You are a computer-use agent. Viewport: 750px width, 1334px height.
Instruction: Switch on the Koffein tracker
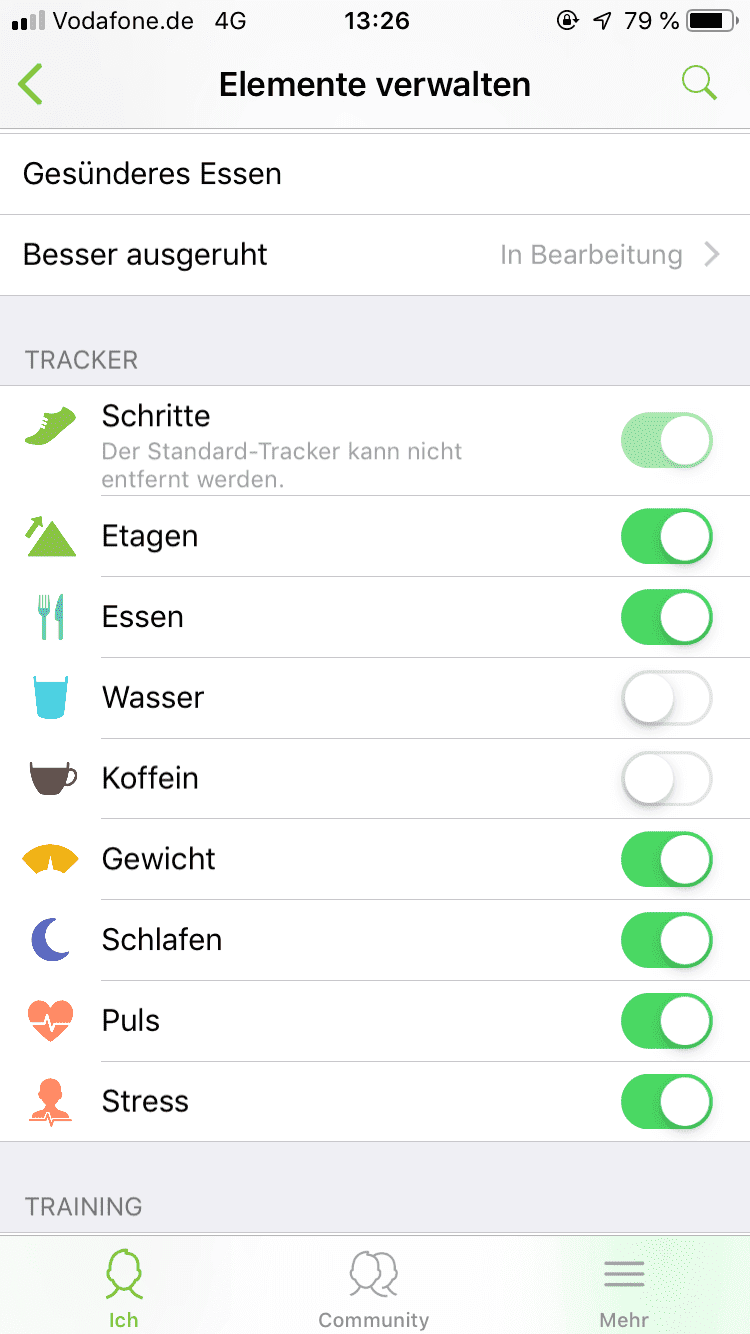666,779
